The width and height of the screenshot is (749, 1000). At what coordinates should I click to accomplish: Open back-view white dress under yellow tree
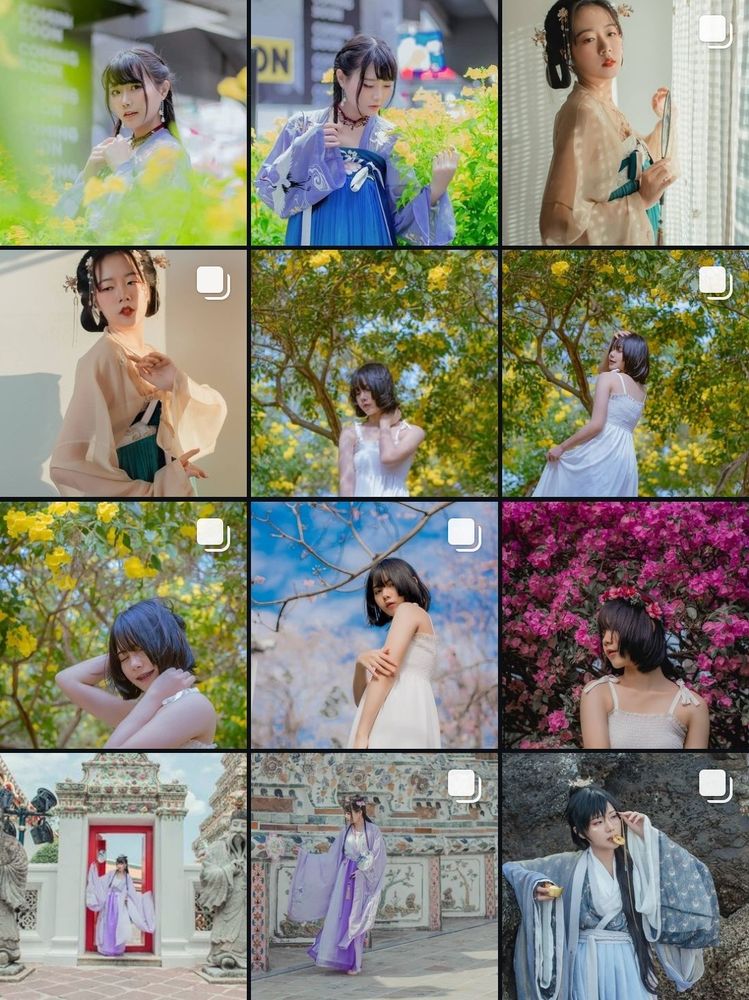(x=626, y=373)
